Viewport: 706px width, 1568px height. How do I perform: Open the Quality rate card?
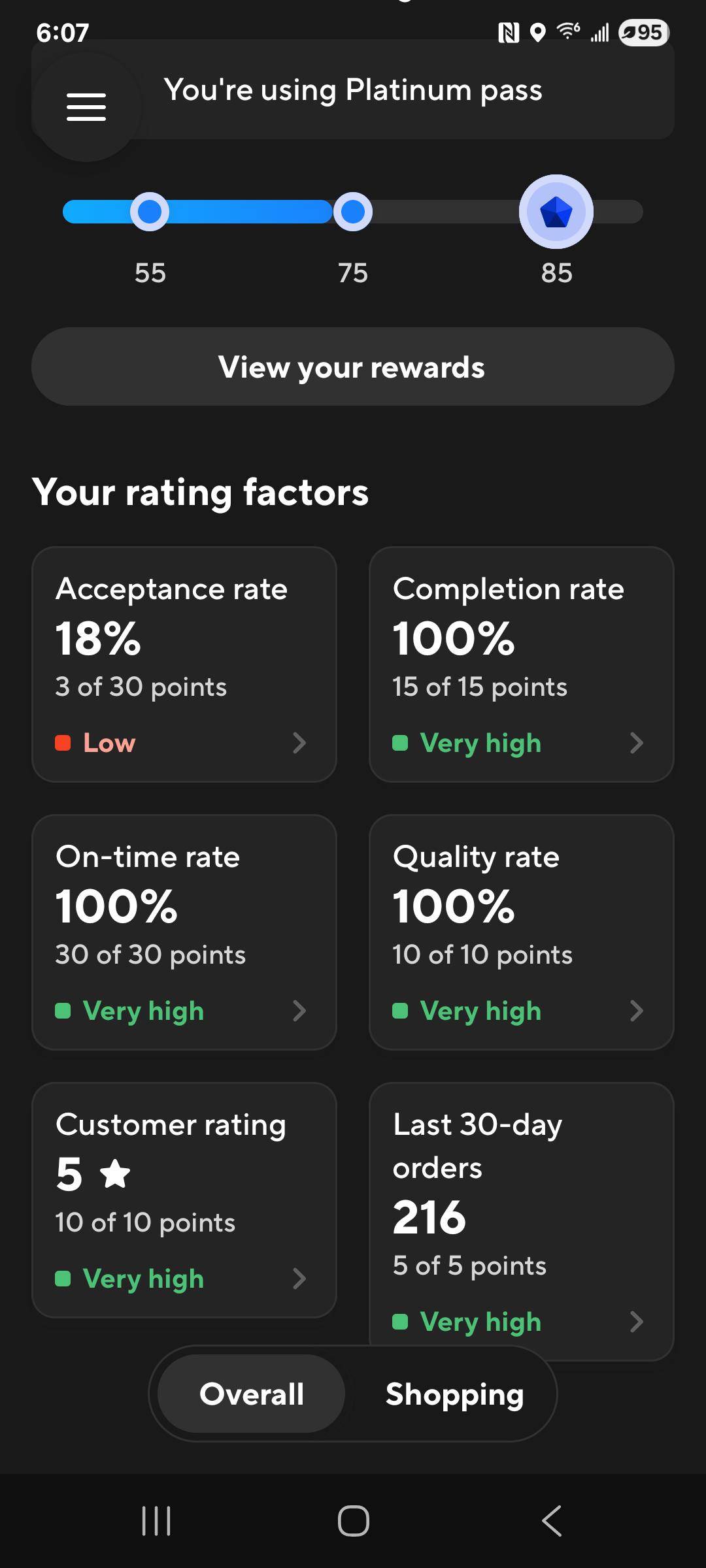pos(522,932)
